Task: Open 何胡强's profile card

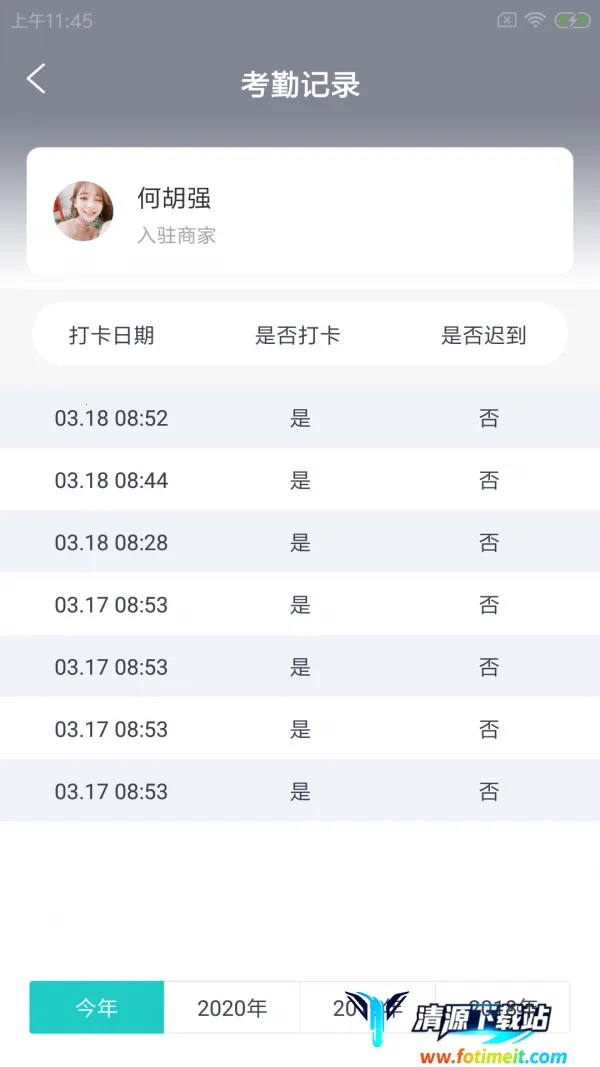Action: pyautogui.click(x=299, y=211)
